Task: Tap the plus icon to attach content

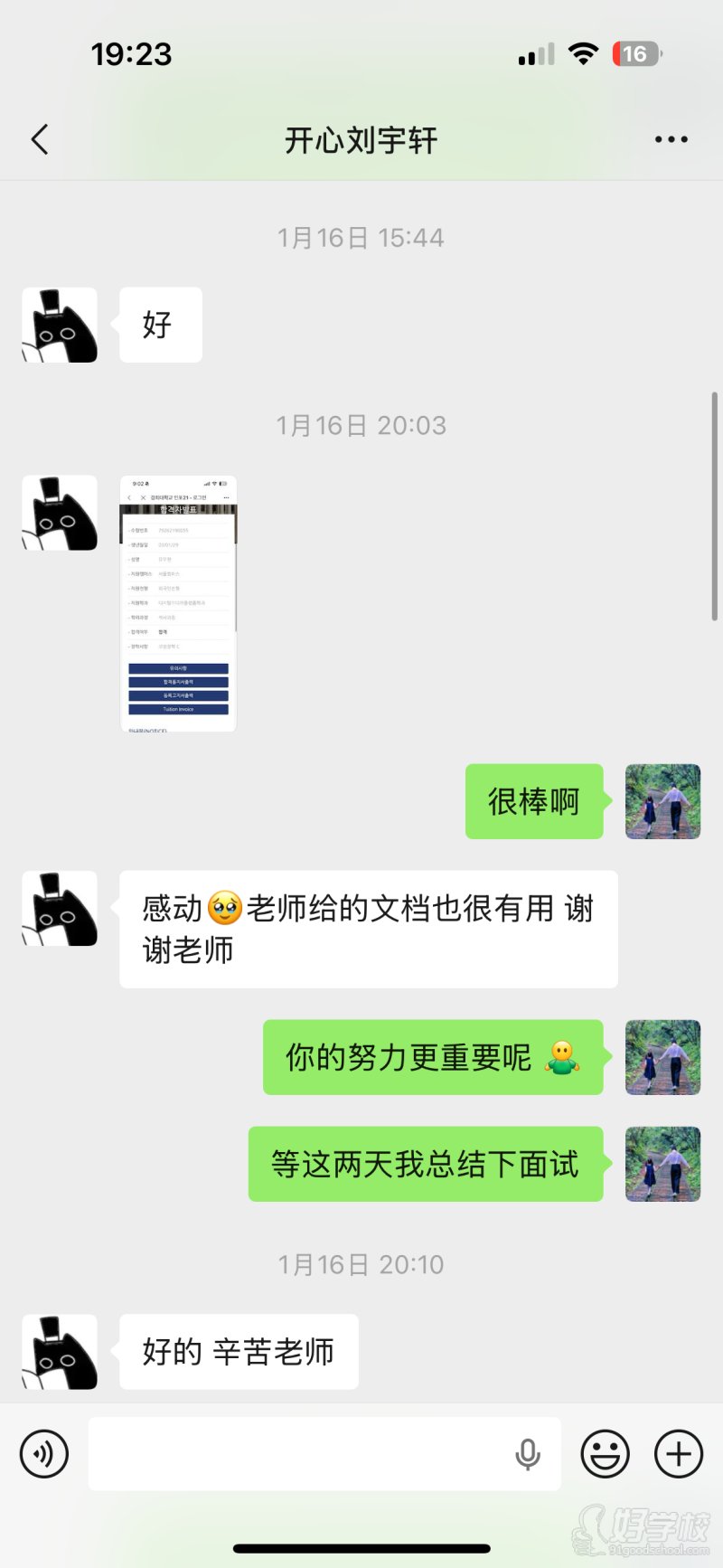Action: point(678,1454)
